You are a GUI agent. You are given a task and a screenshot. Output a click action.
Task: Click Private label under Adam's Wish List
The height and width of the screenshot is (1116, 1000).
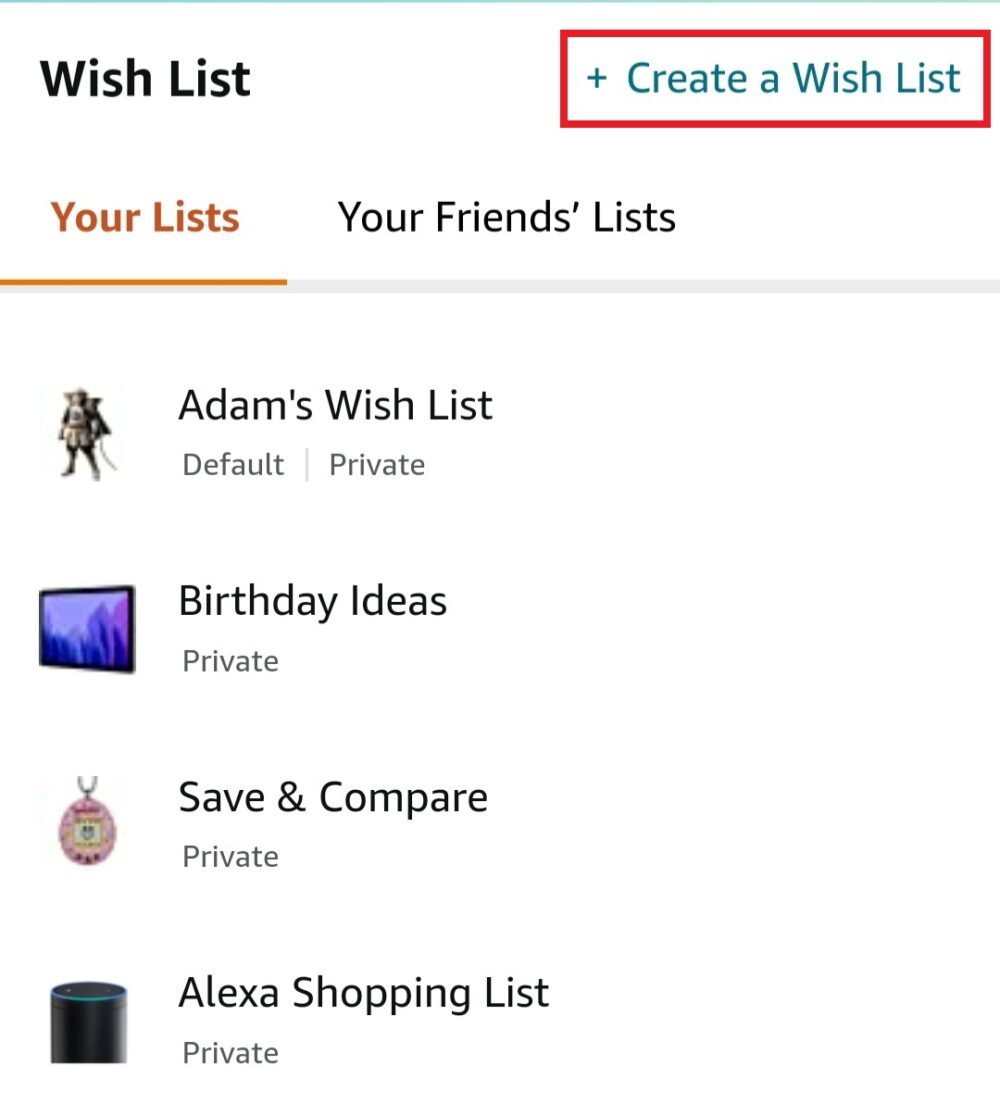point(377,464)
